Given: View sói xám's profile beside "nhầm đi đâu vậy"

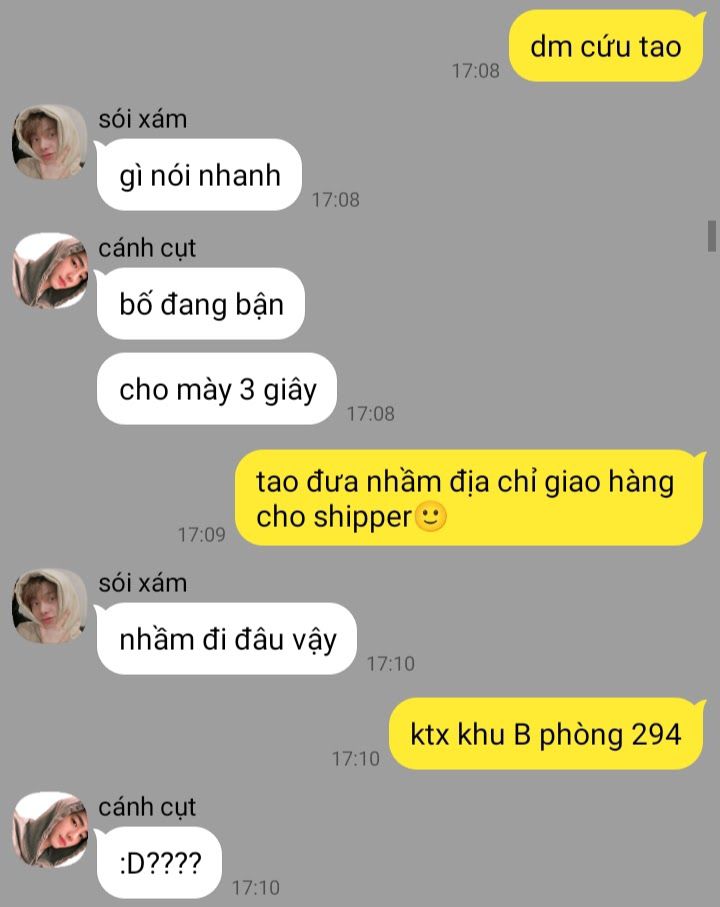Looking at the screenshot, I should pos(50,606).
